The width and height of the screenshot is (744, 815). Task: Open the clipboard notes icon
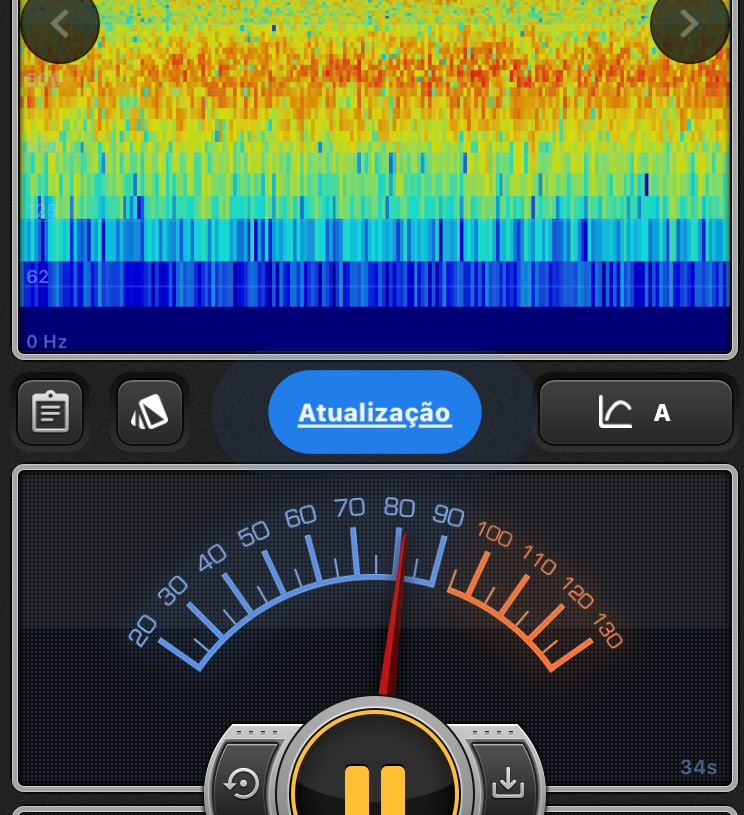pos(50,412)
